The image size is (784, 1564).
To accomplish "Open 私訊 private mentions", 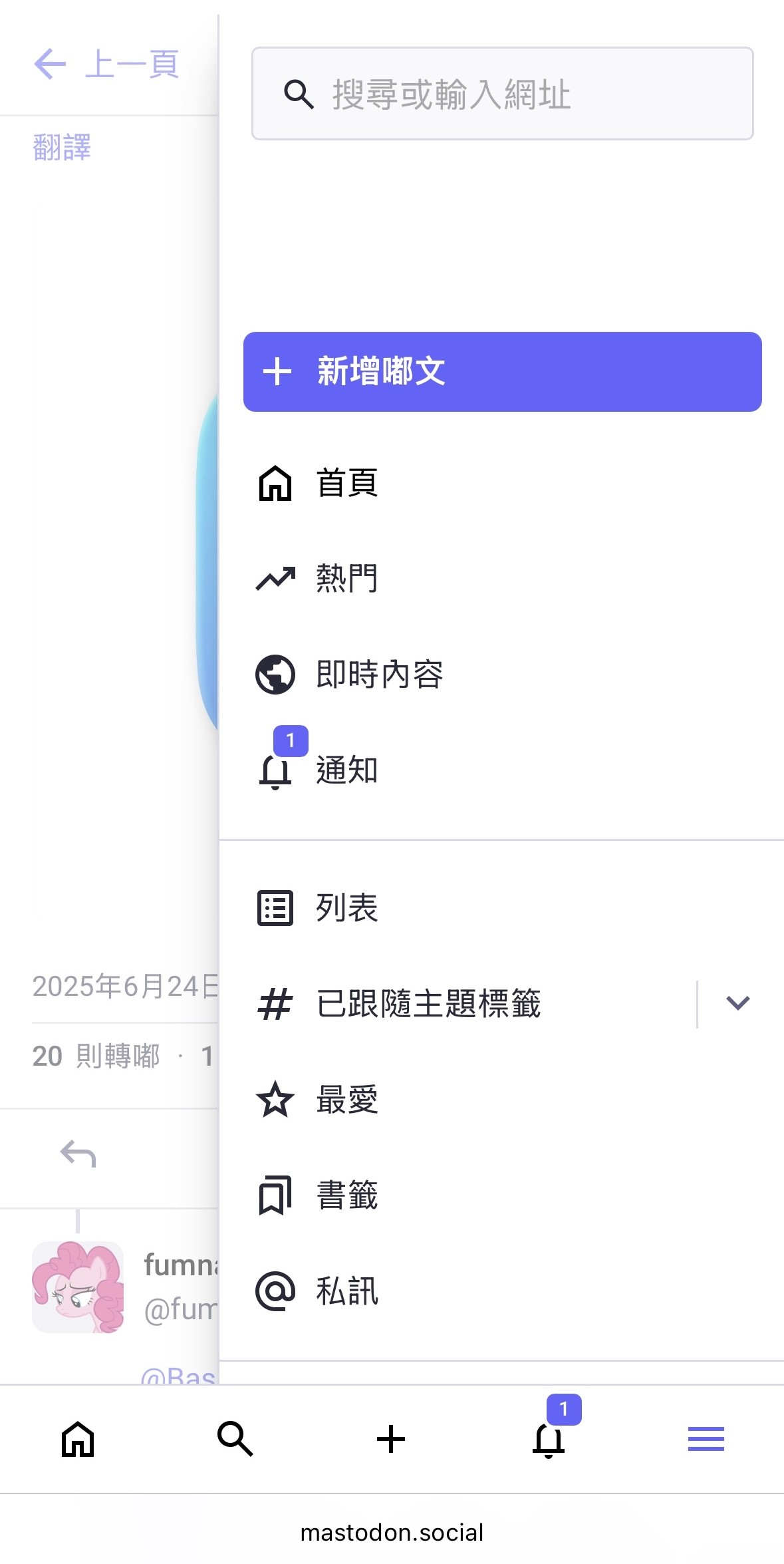I will pyautogui.click(x=502, y=1291).
